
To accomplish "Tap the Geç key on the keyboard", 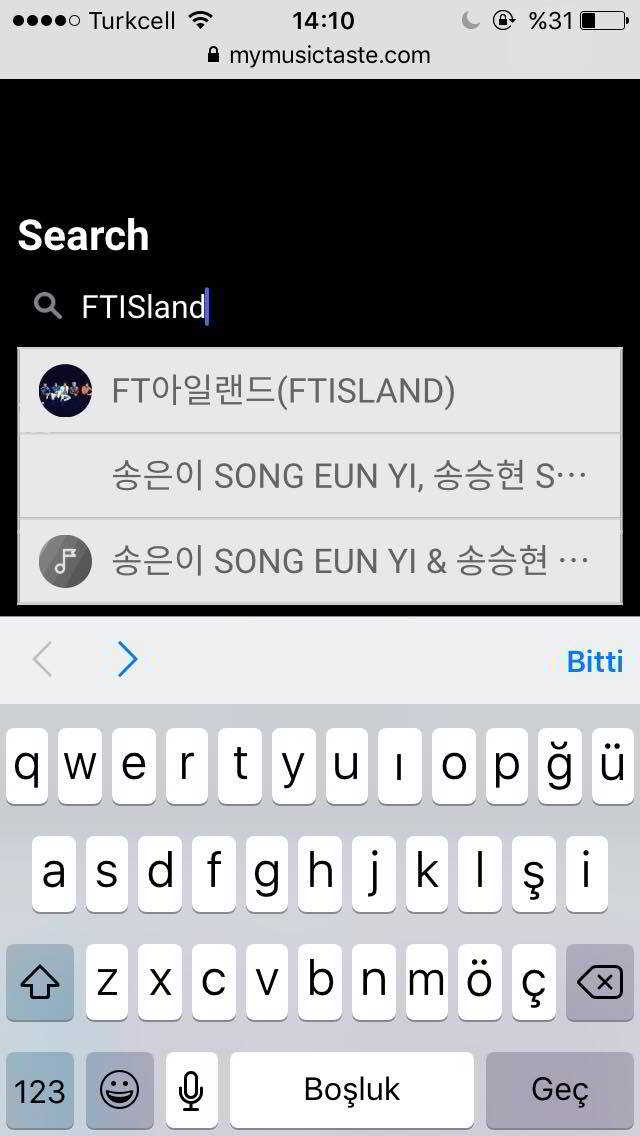I will point(560,1089).
